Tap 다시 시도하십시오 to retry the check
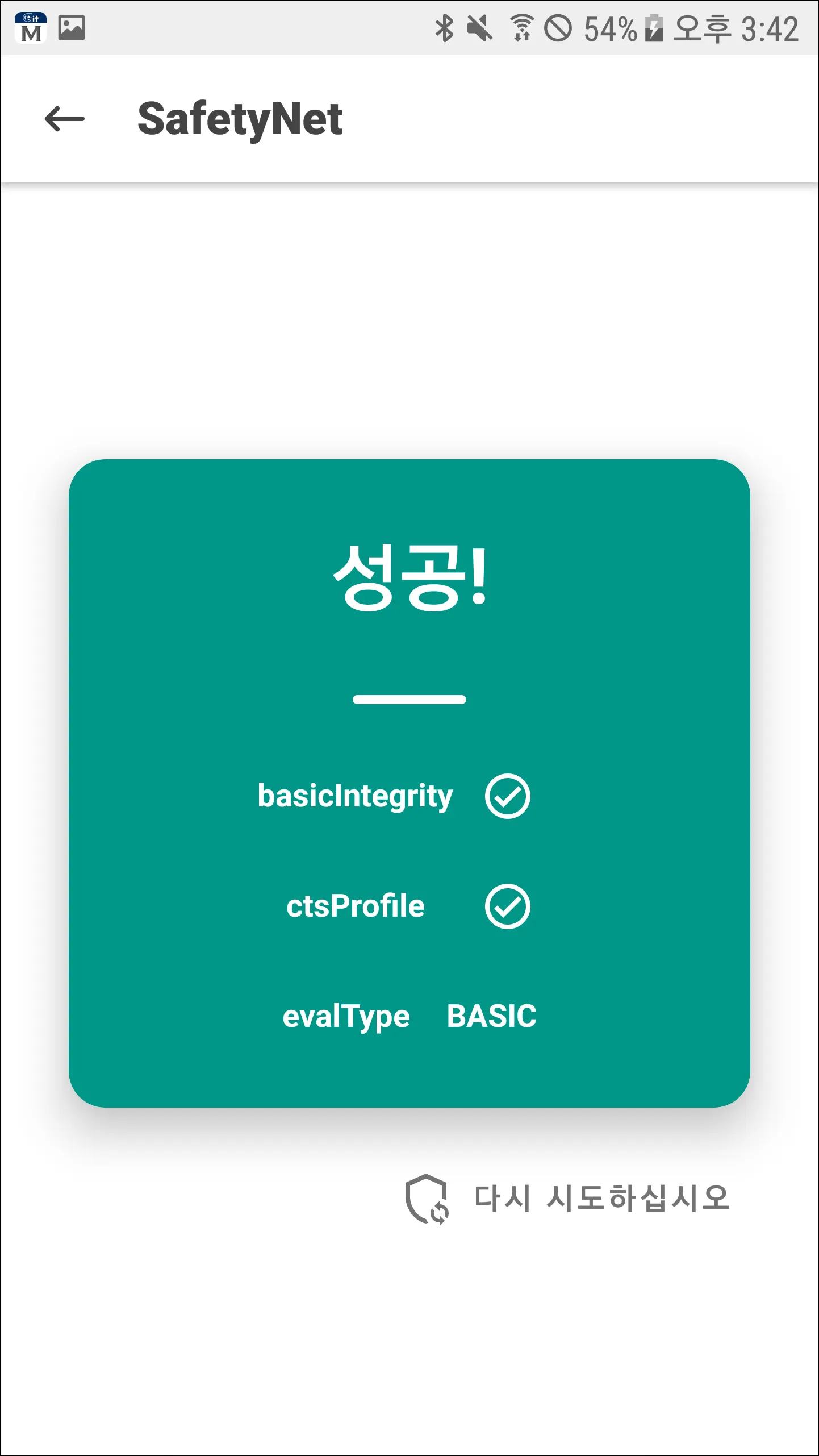This screenshot has width=819, height=1456. pos(568,1199)
